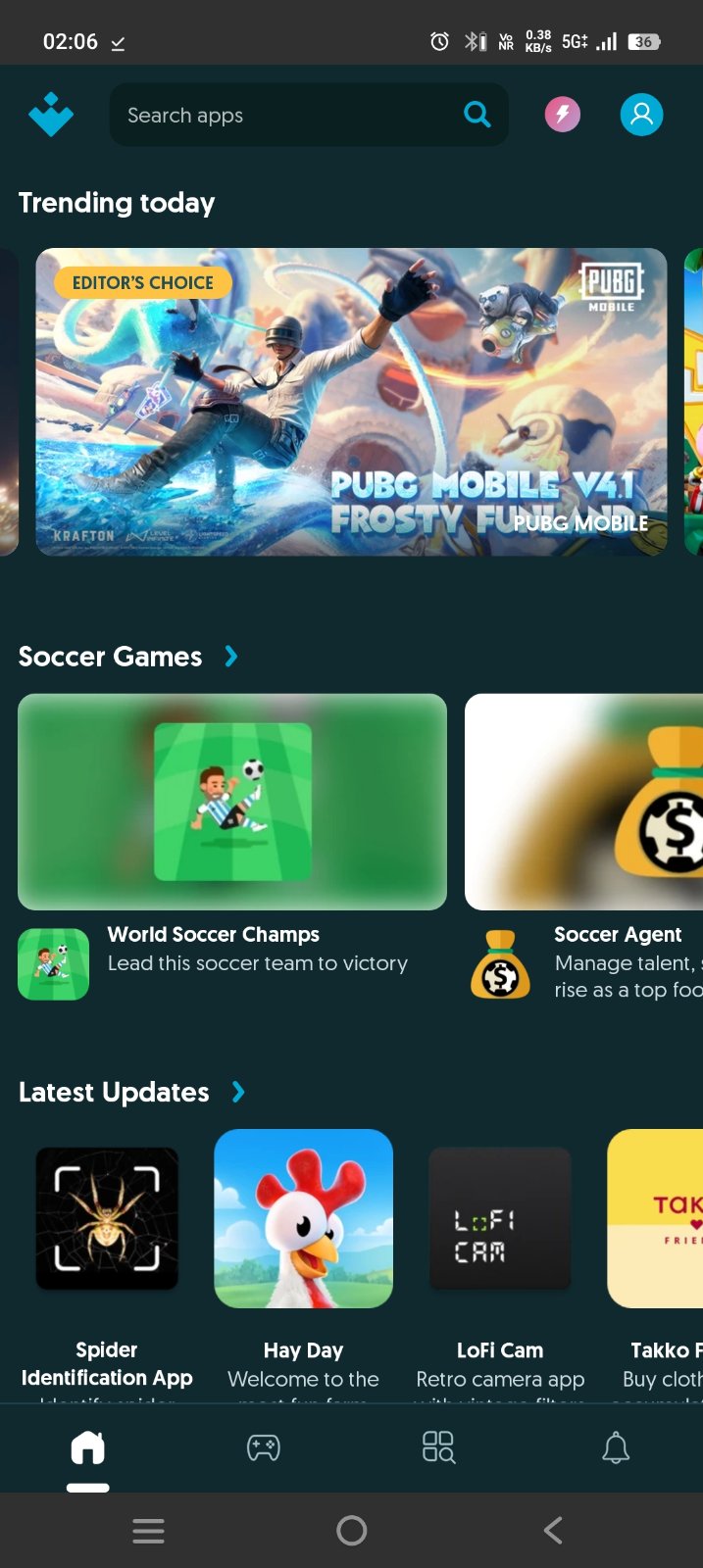Screen dimensions: 703x1568
Task: Open the Soccer Agent card
Action: (x=584, y=802)
